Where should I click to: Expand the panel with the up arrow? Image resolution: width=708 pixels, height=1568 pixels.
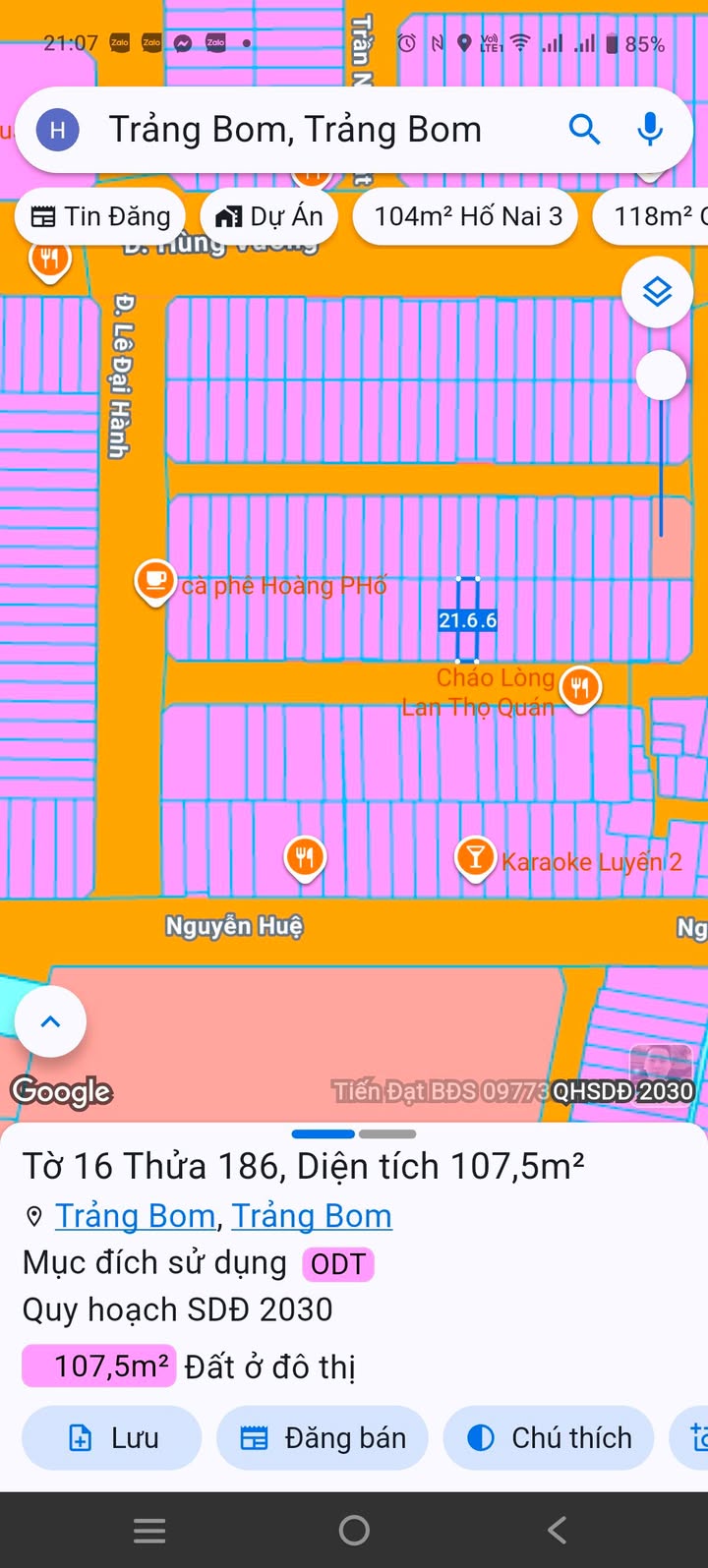tap(50, 1021)
